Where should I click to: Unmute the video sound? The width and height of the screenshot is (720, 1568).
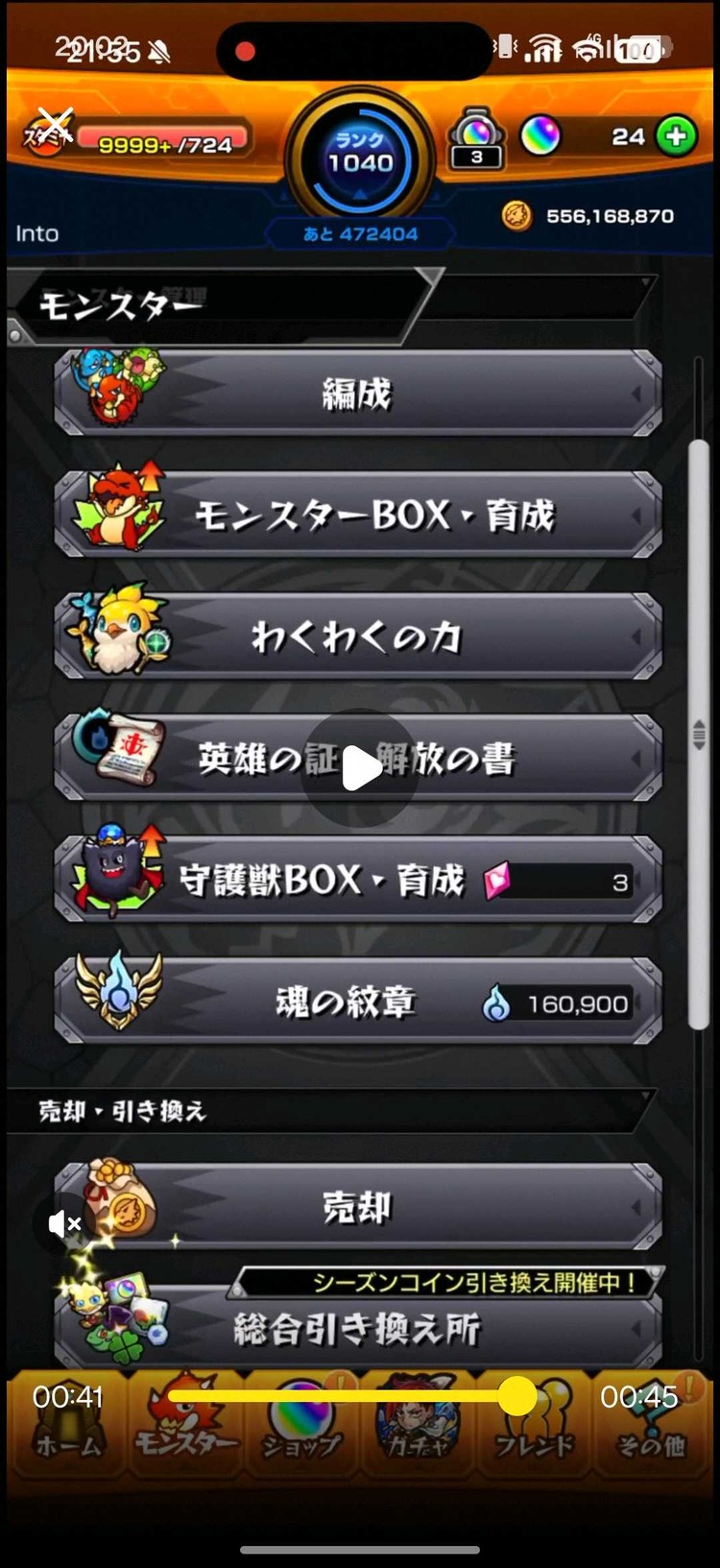[x=64, y=1223]
